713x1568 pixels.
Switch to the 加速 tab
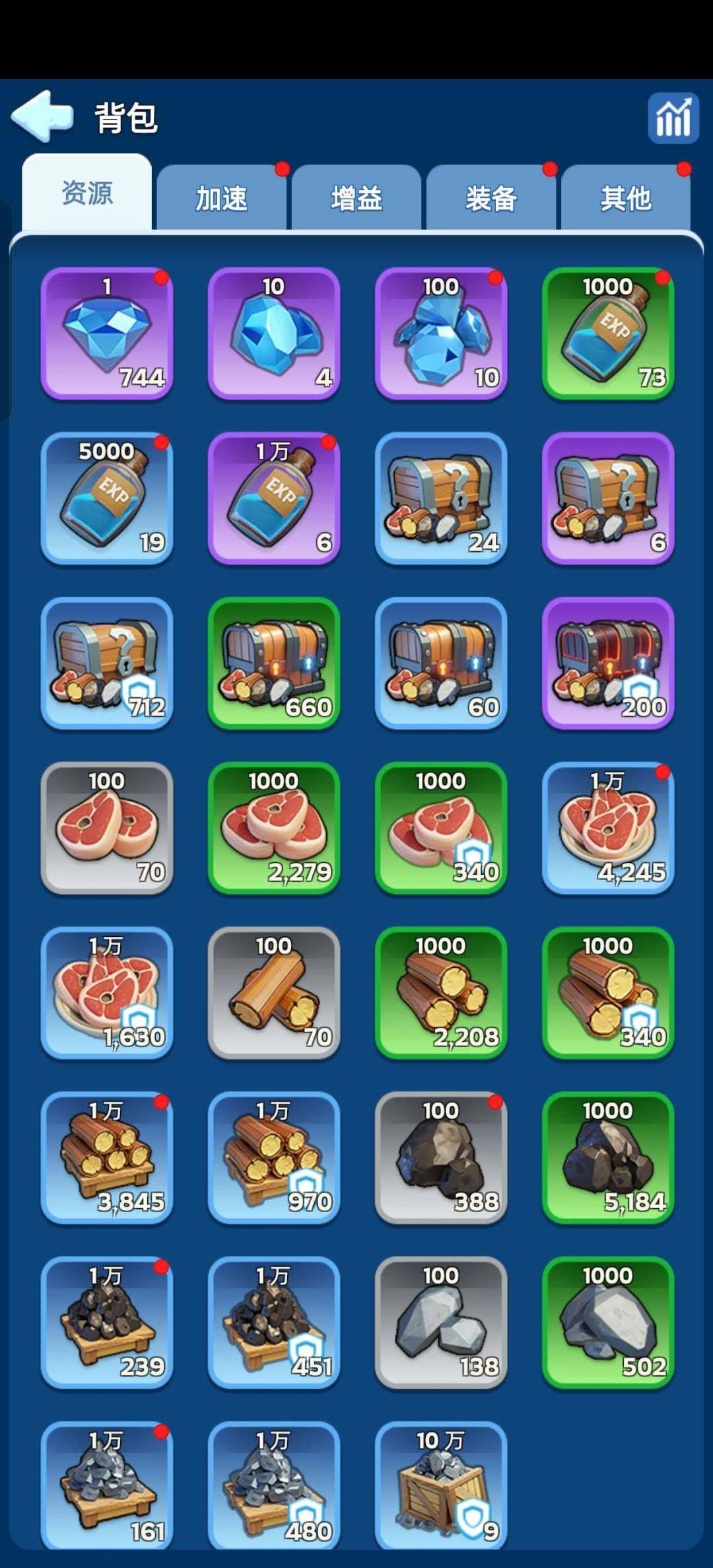point(222,198)
